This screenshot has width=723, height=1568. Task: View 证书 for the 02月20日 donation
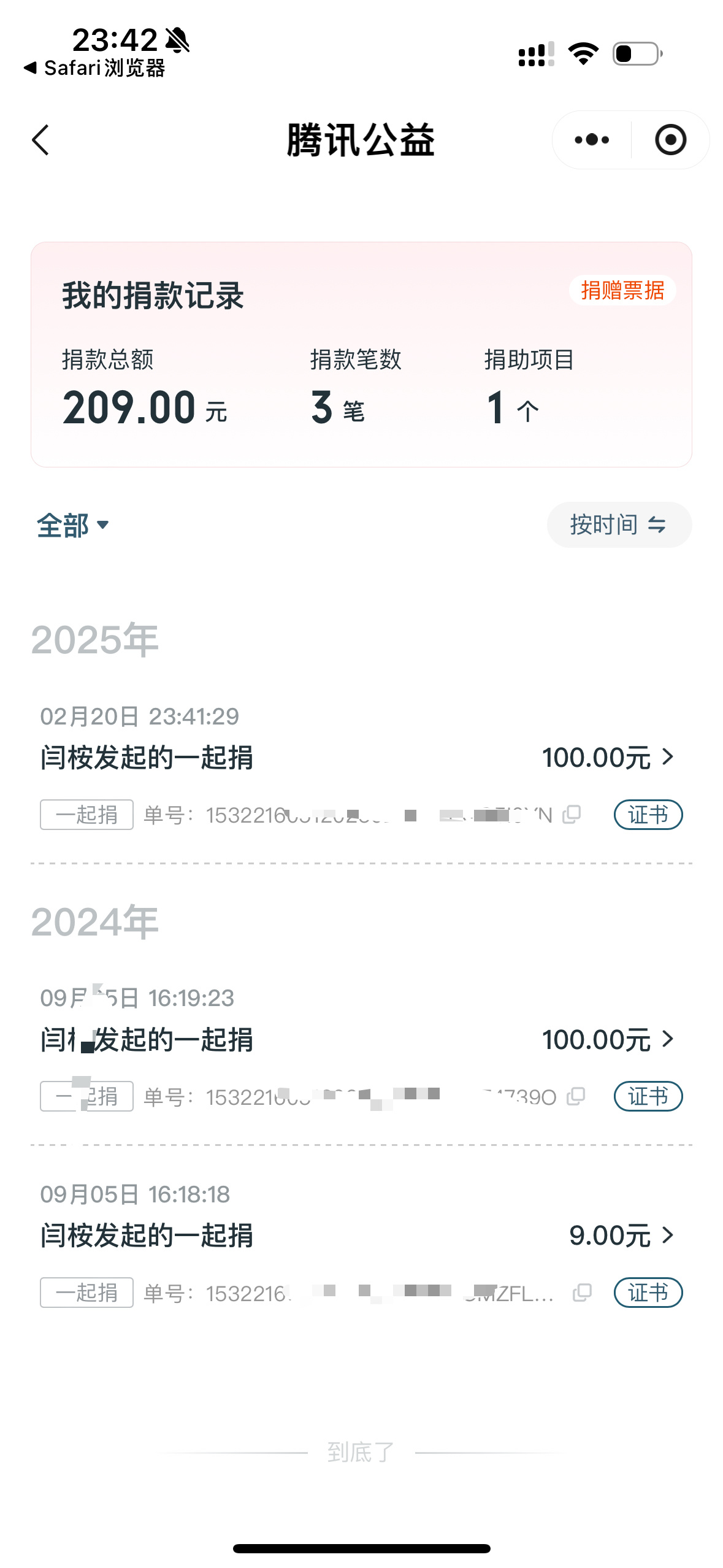[648, 815]
